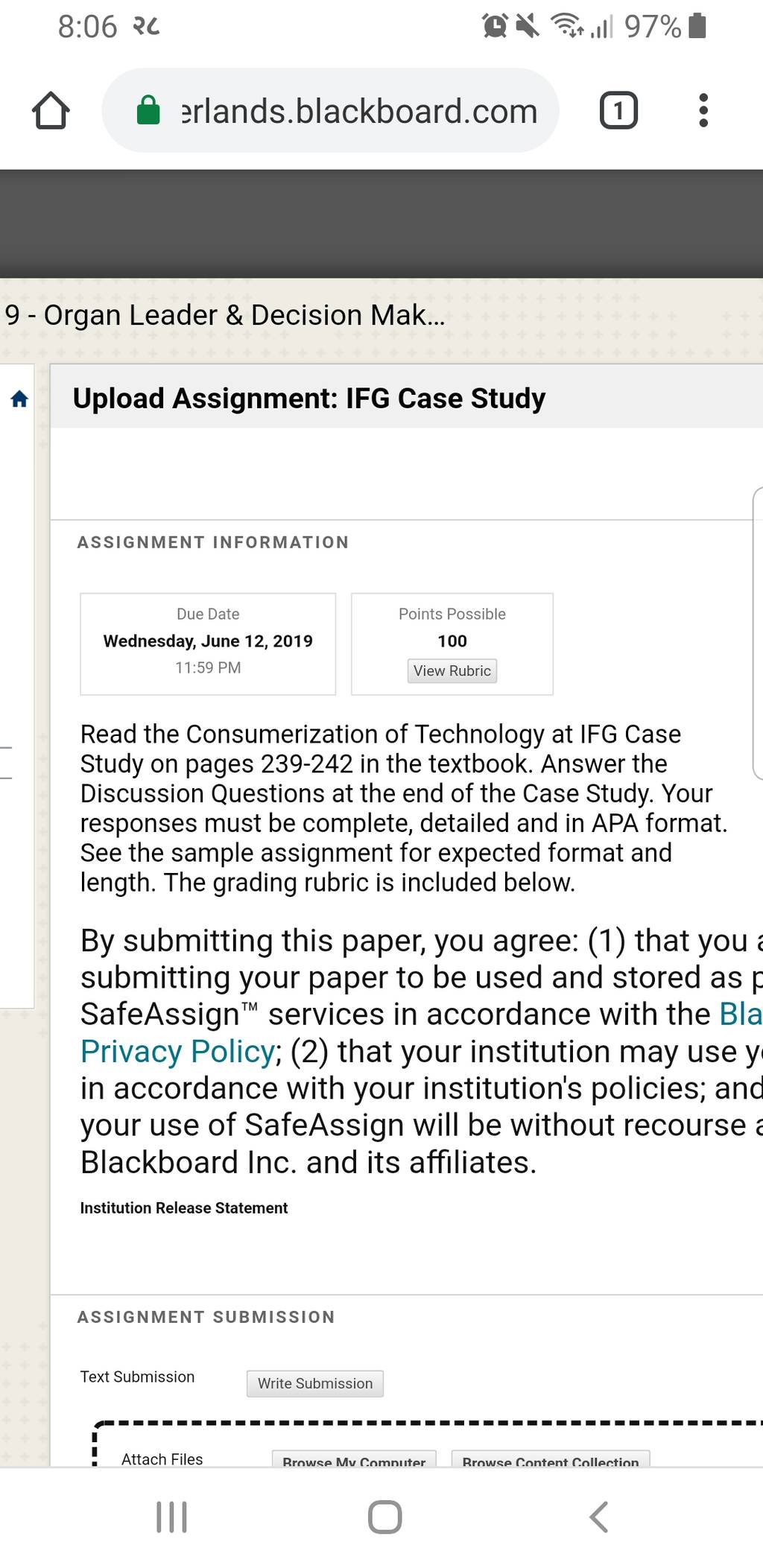The height and width of the screenshot is (1568, 763).
Task: Follow the Privacy Policy link
Action: (x=177, y=1051)
